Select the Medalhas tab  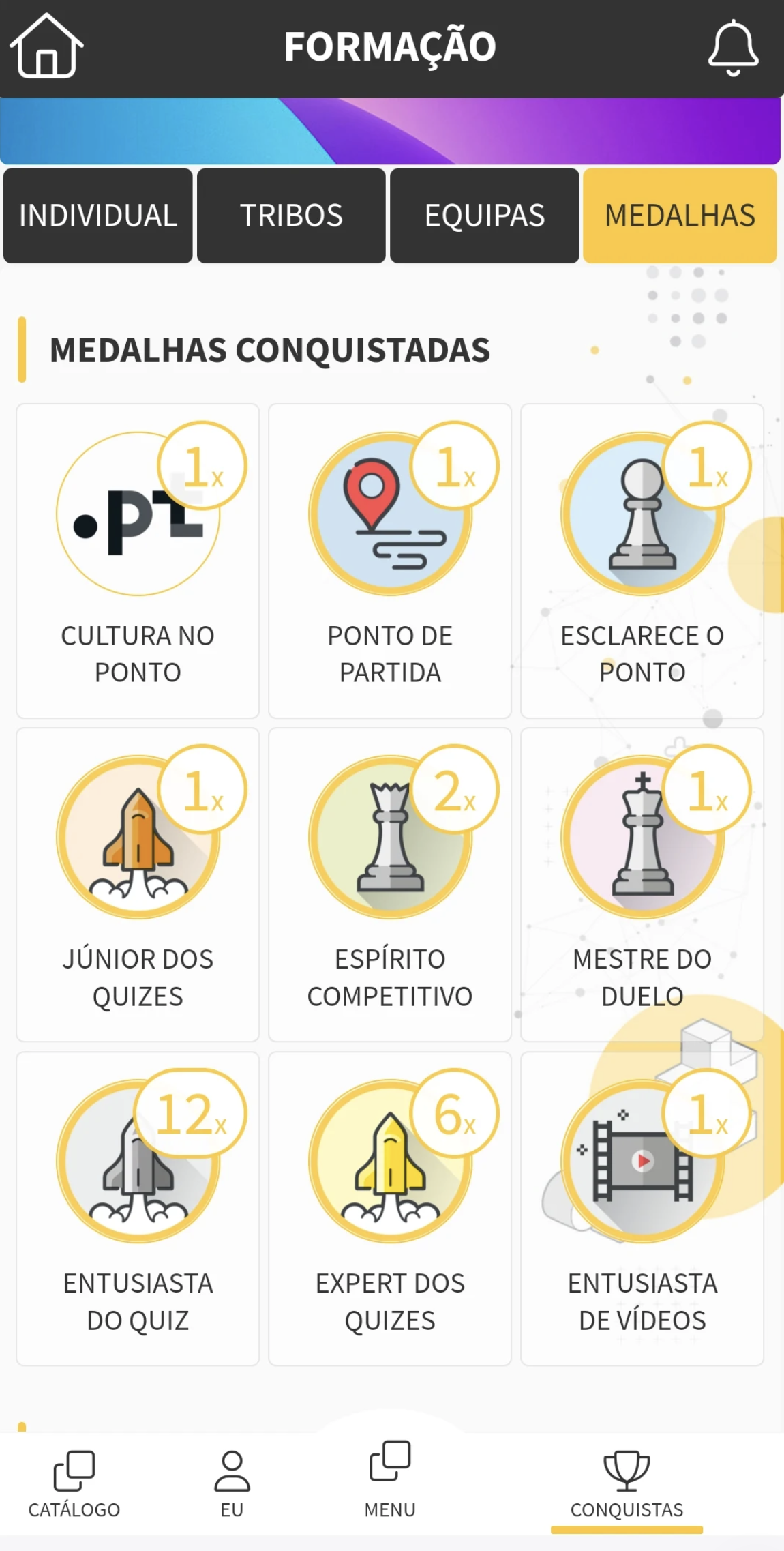tap(680, 216)
